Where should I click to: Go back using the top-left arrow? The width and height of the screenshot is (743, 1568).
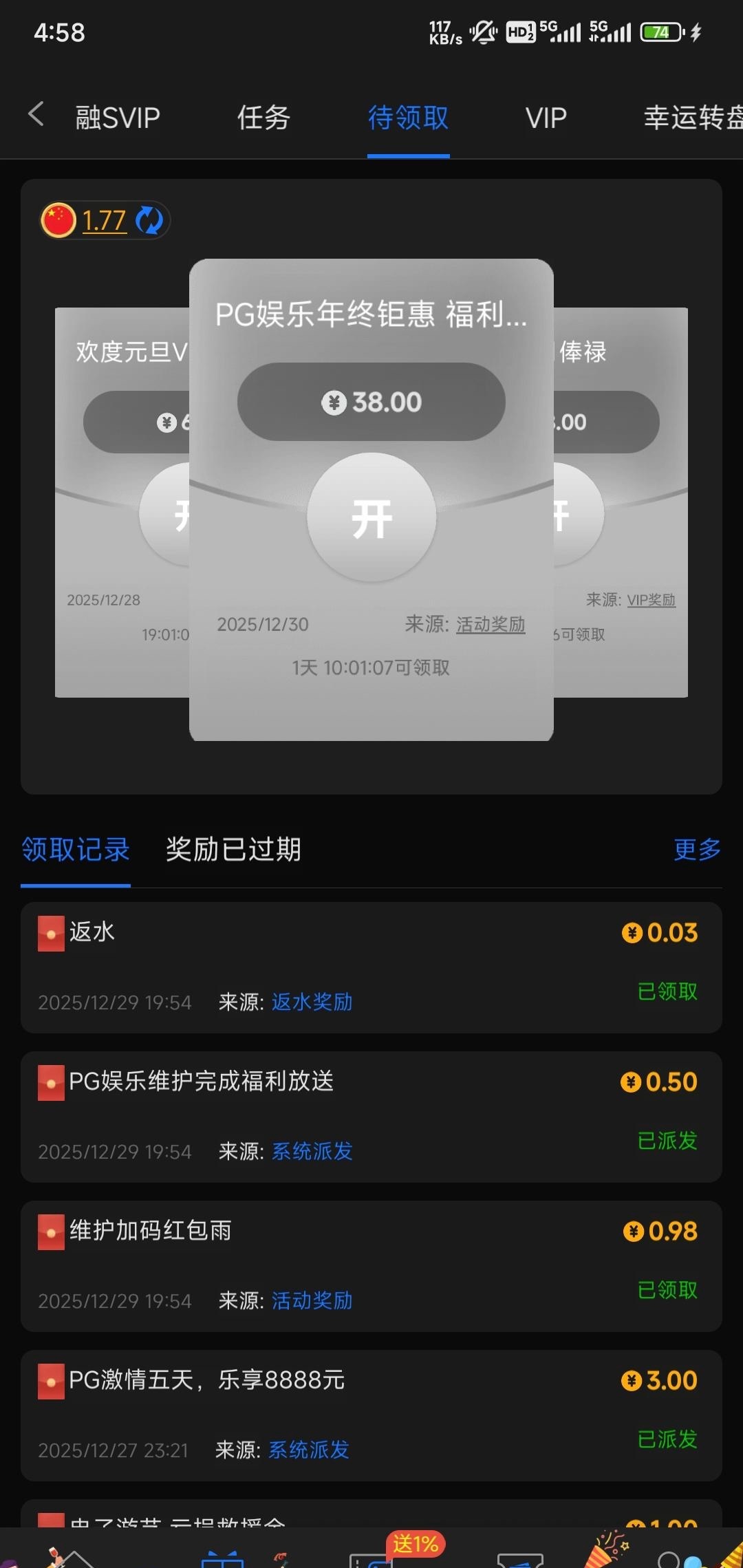tap(36, 114)
